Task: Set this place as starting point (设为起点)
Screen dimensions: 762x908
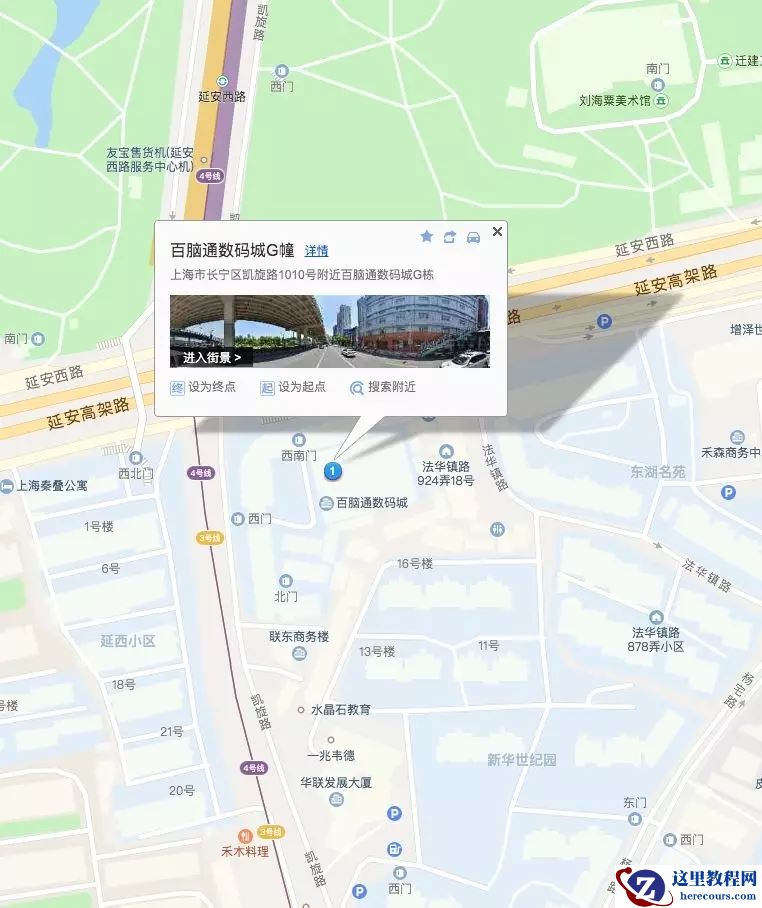Action: pos(293,387)
